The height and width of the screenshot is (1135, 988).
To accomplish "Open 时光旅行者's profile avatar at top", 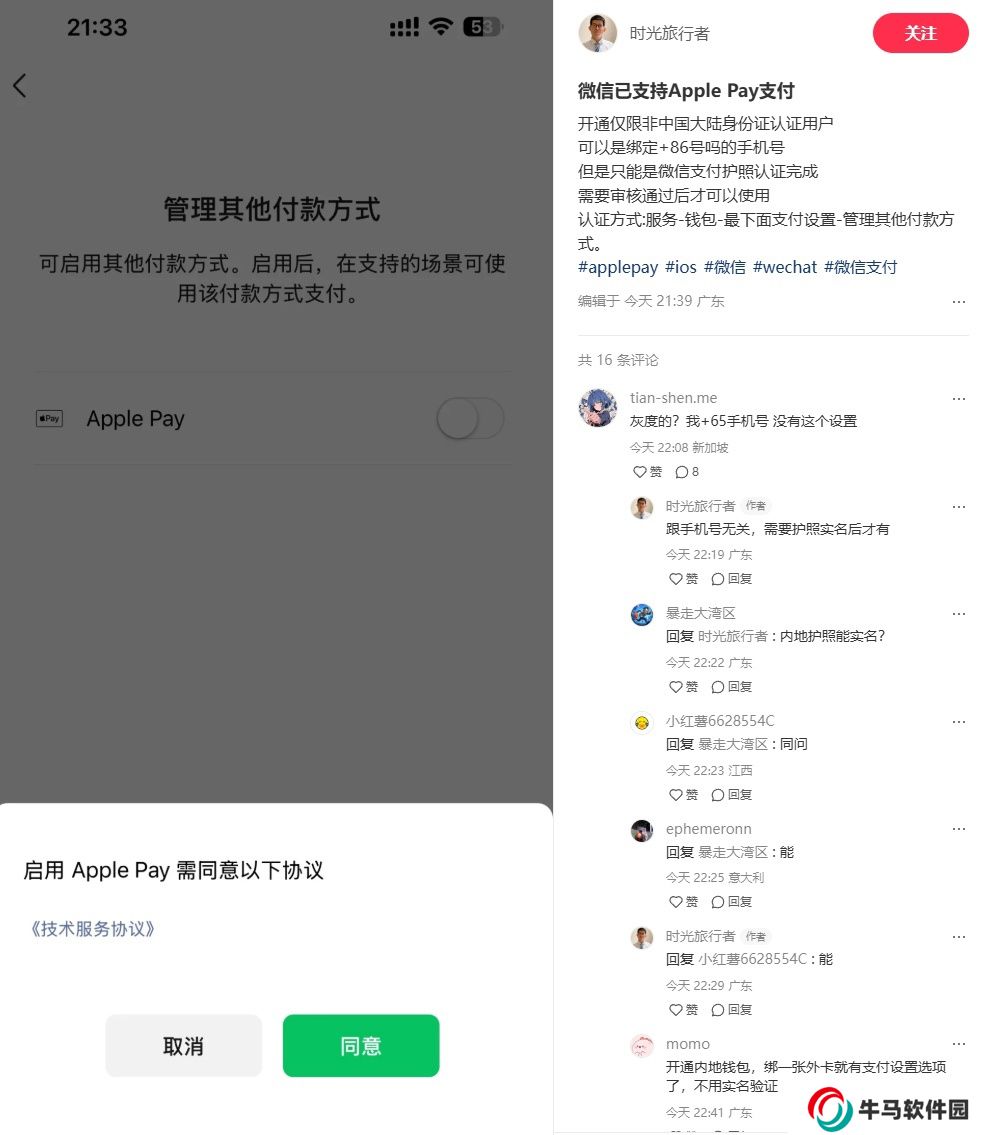I will point(597,33).
